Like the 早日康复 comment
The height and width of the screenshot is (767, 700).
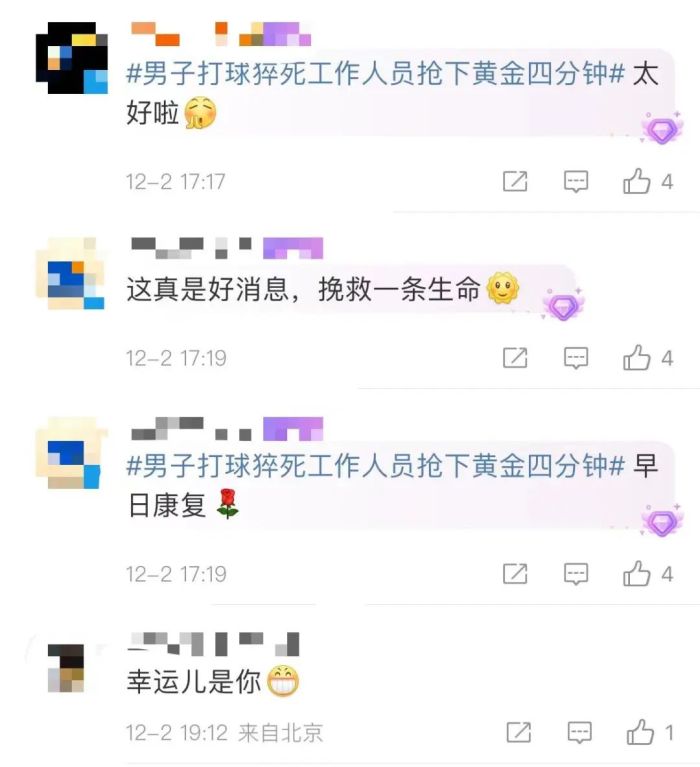637,574
